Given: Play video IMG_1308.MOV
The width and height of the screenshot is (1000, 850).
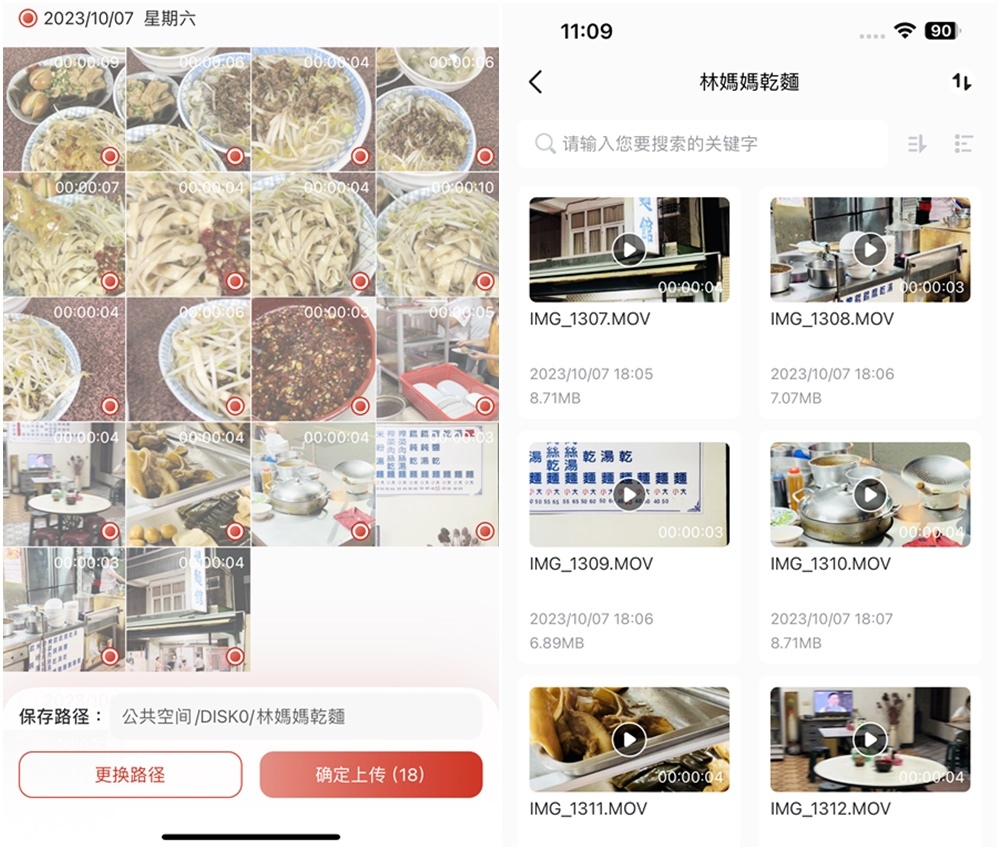Looking at the screenshot, I should [x=870, y=249].
